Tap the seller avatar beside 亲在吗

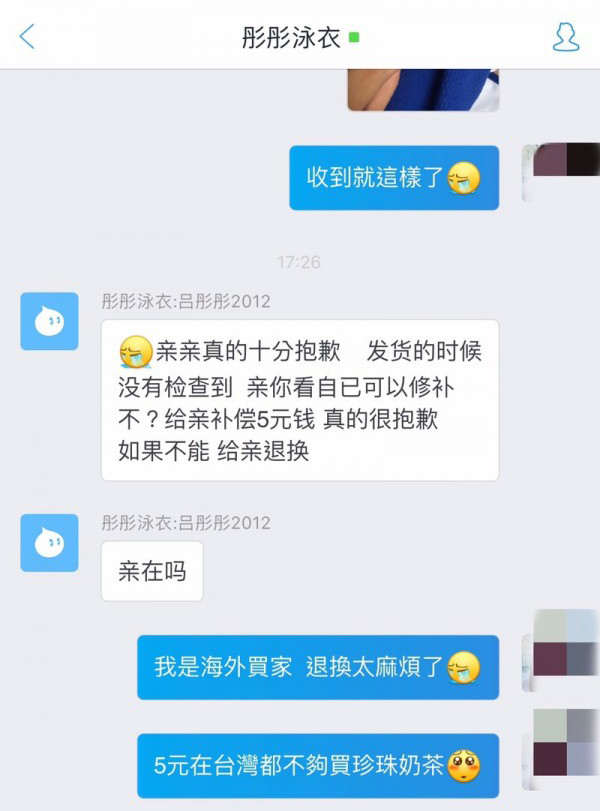(49, 543)
